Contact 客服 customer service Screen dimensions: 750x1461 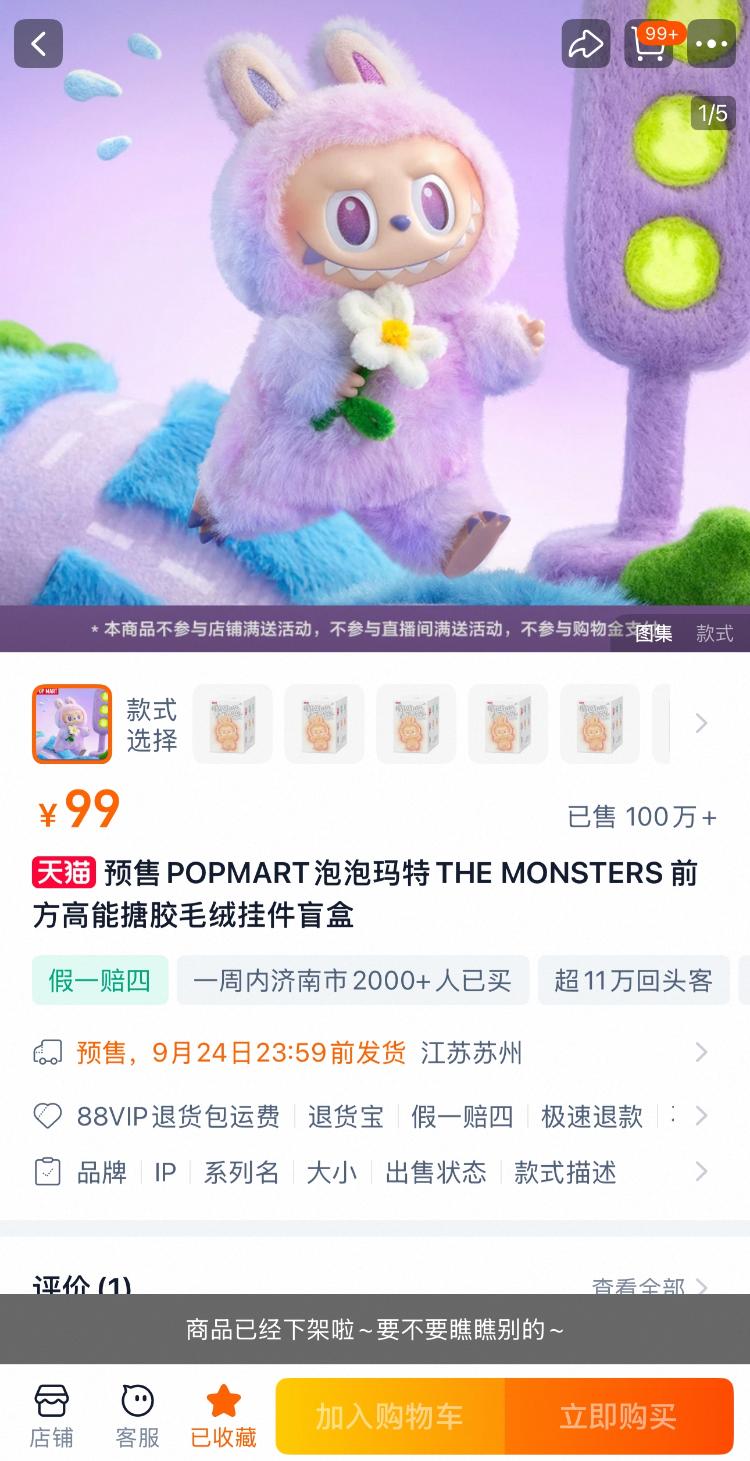click(x=137, y=1415)
